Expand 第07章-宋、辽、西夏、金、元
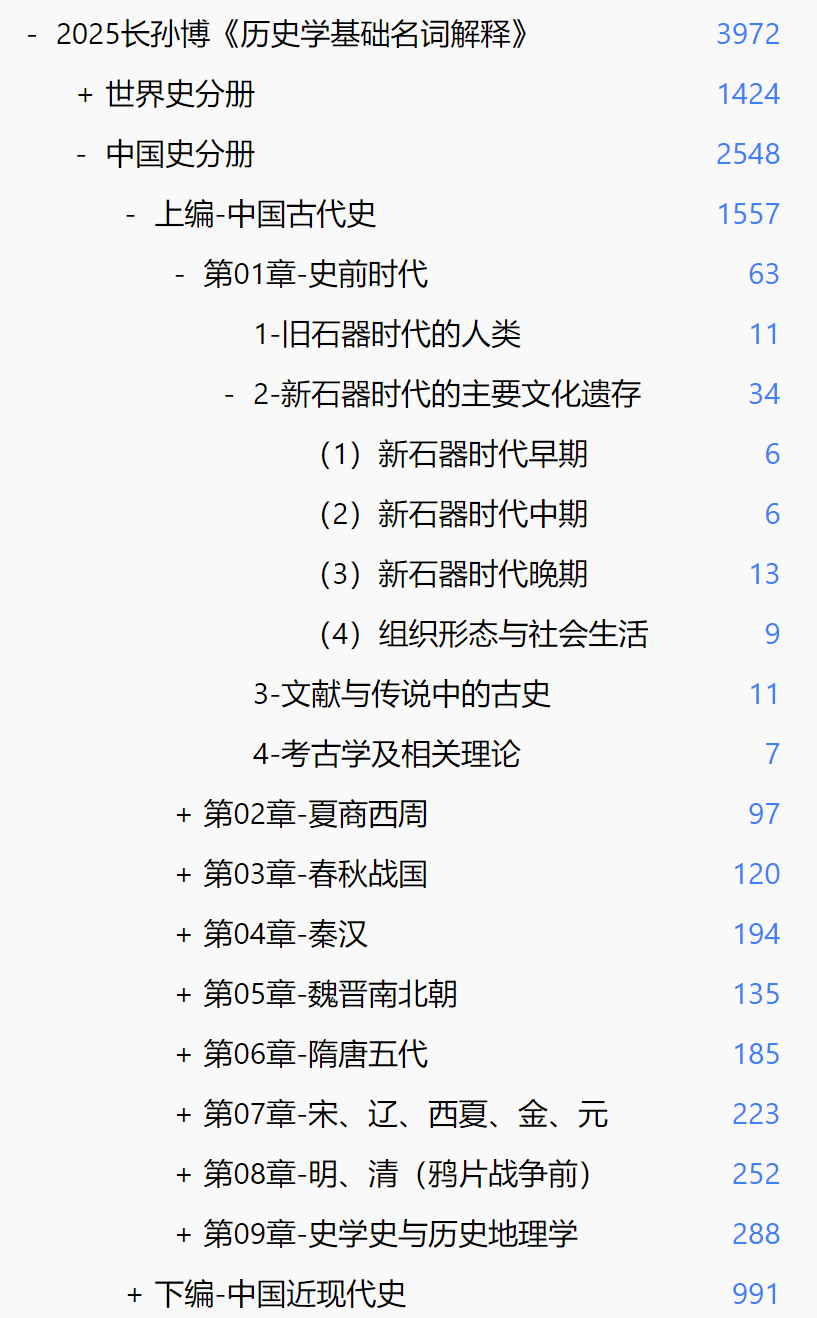The image size is (817, 1318). [183, 1115]
